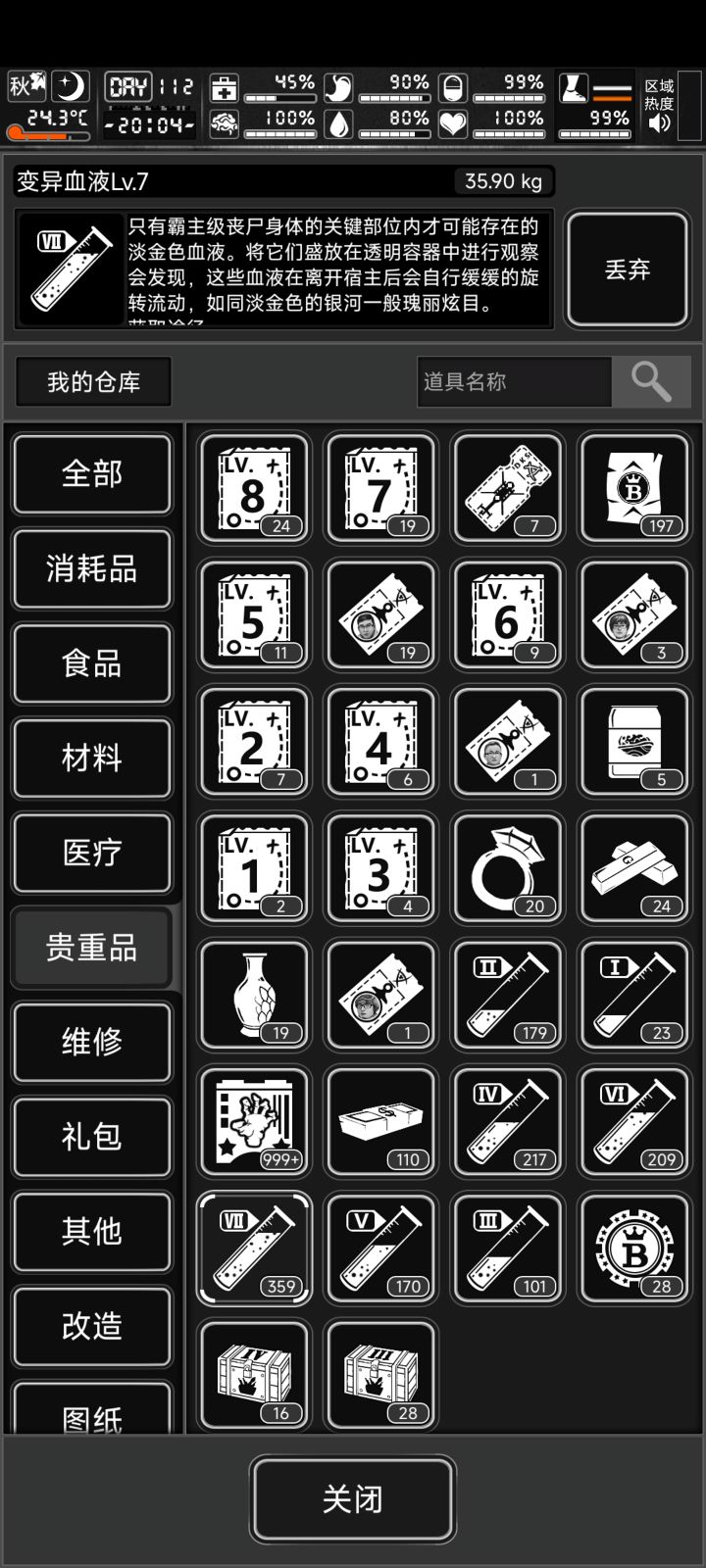Image resolution: width=706 pixels, height=1568 pixels.
Task: Select the gear-rimmed Bitcoin coin item
Action: click(634, 1249)
